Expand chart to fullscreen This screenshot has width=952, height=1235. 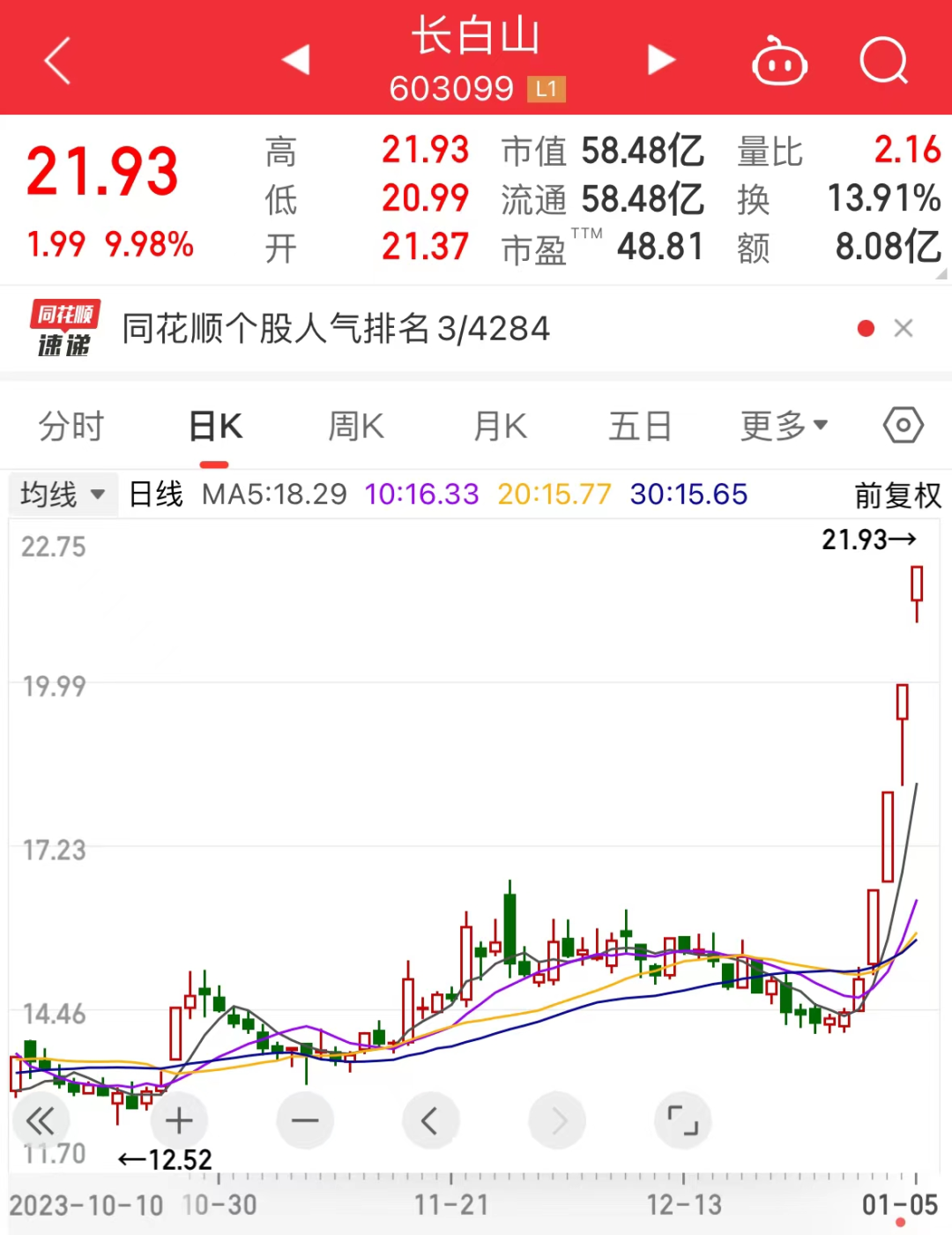pos(682,1120)
